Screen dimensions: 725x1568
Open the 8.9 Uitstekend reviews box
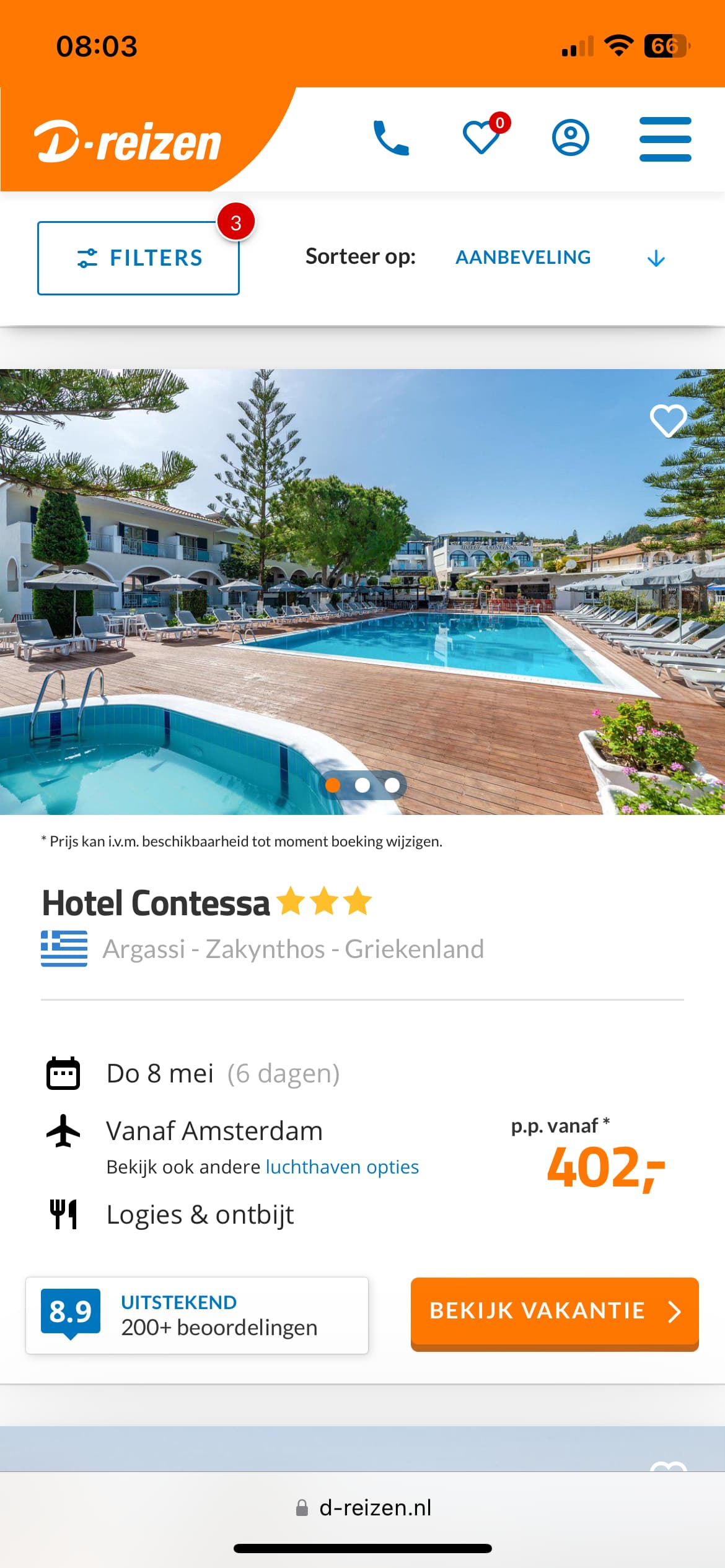[197, 1315]
